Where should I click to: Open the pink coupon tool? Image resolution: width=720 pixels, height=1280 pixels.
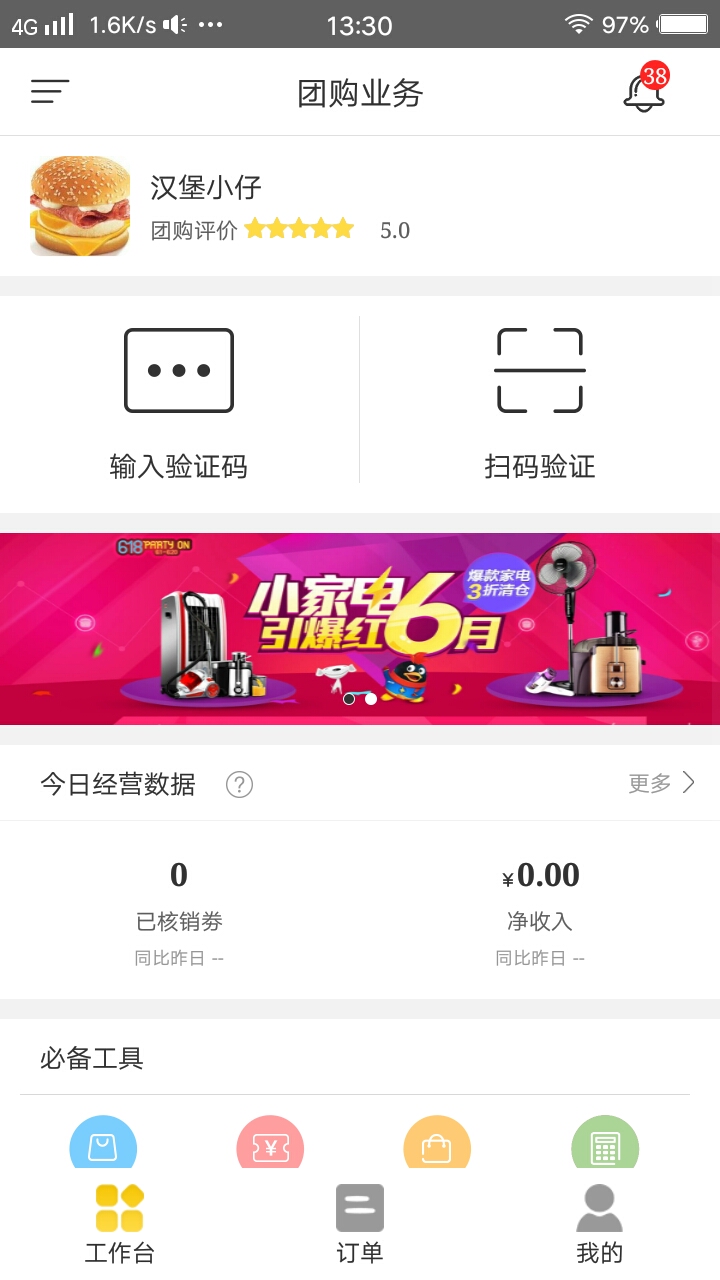tap(270, 1144)
